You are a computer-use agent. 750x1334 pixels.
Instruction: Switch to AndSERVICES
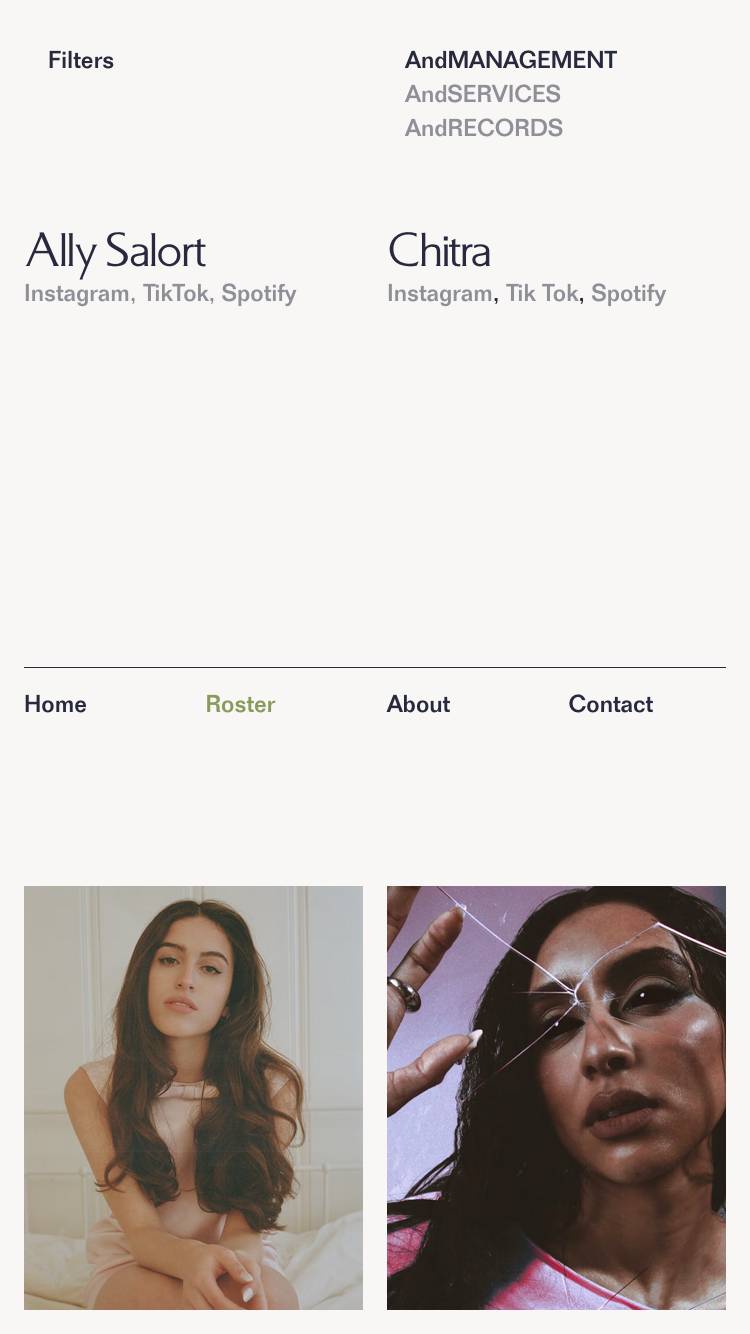click(482, 94)
